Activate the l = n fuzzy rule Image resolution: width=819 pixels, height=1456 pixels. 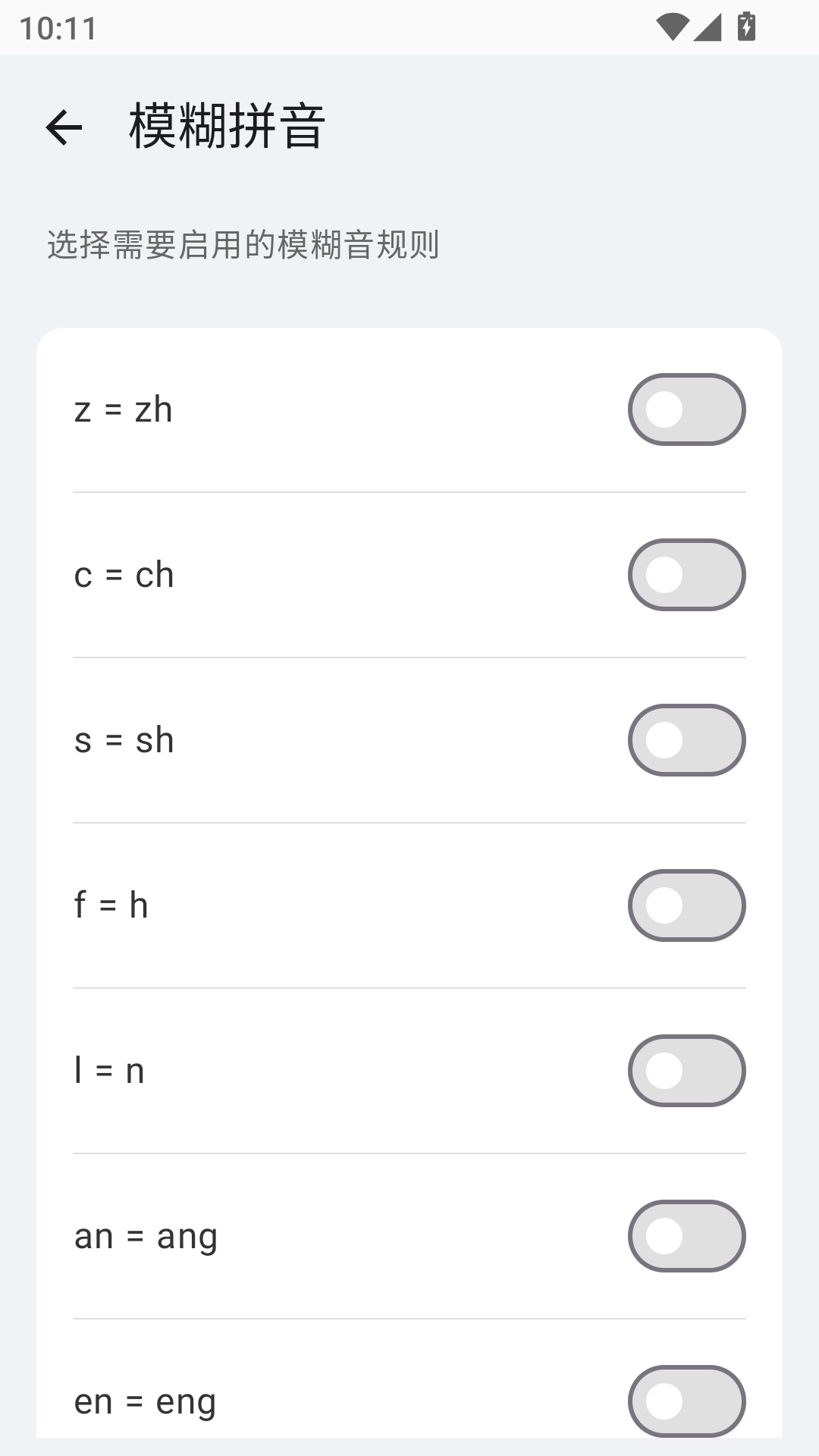pyautogui.click(x=686, y=1071)
